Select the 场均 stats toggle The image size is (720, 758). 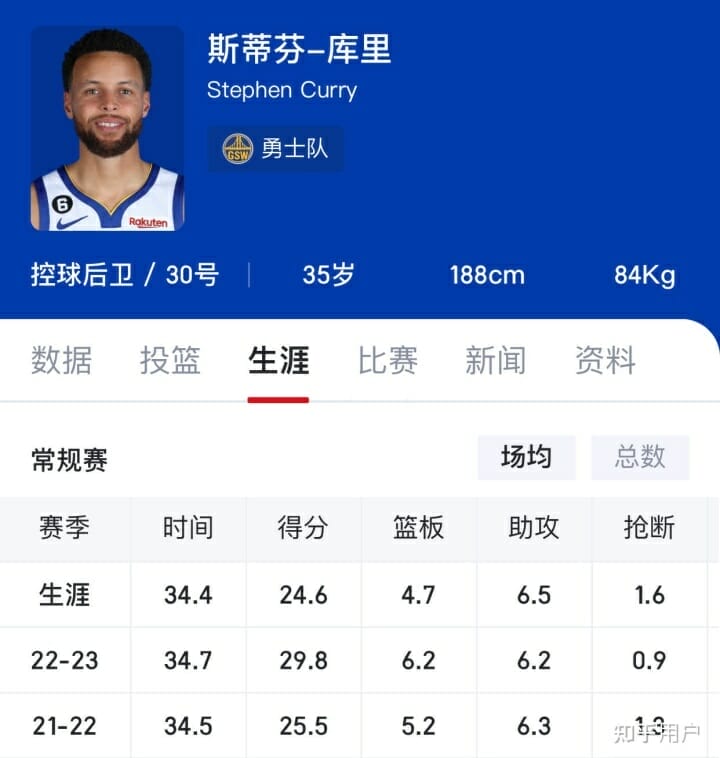[526, 457]
